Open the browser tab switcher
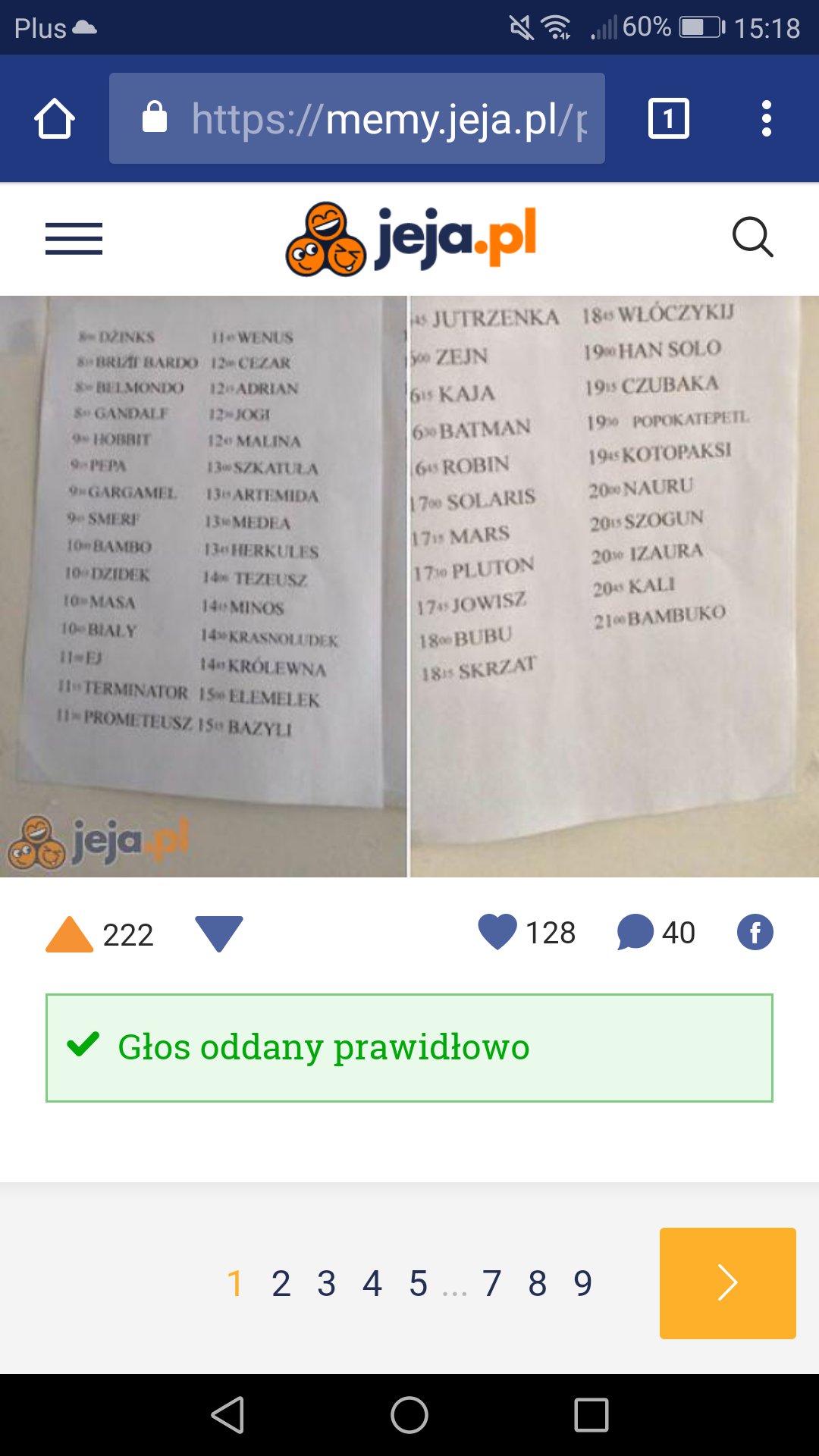 click(x=668, y=118)
